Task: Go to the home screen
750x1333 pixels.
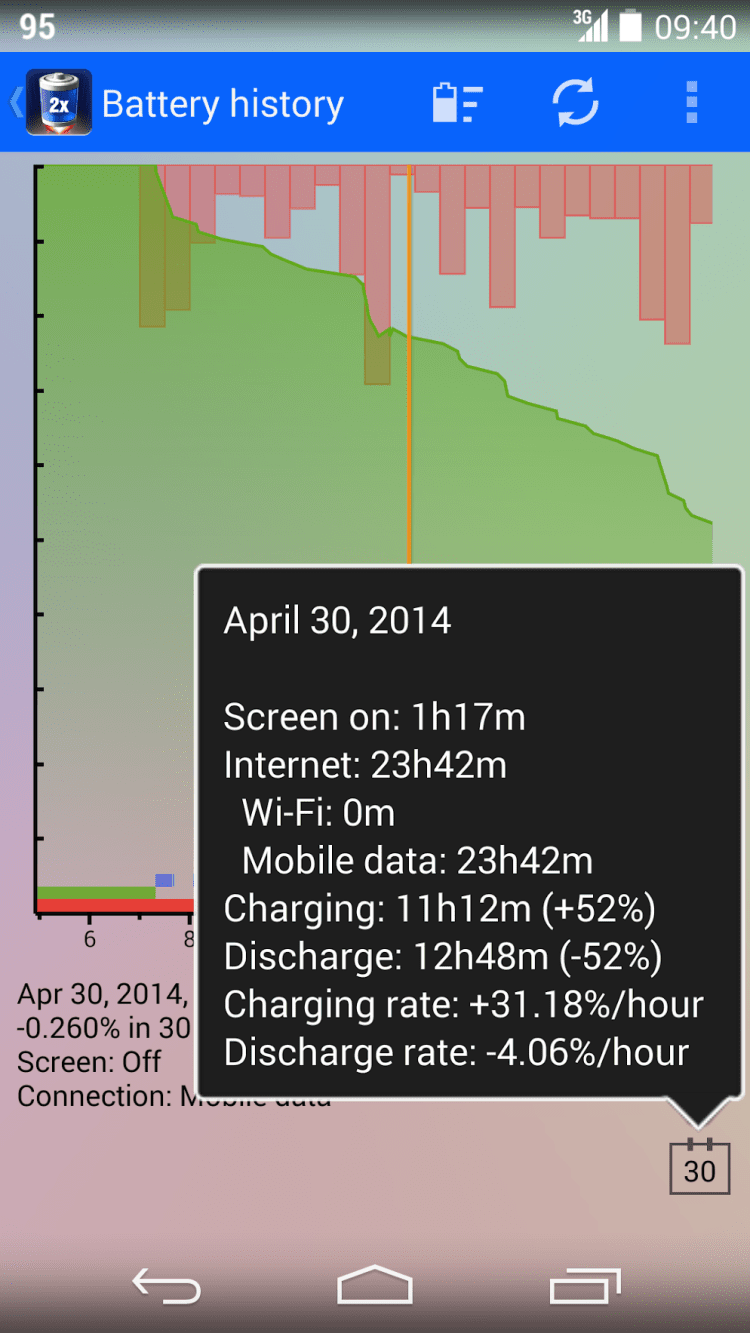Action: (x=375, y=1286)
